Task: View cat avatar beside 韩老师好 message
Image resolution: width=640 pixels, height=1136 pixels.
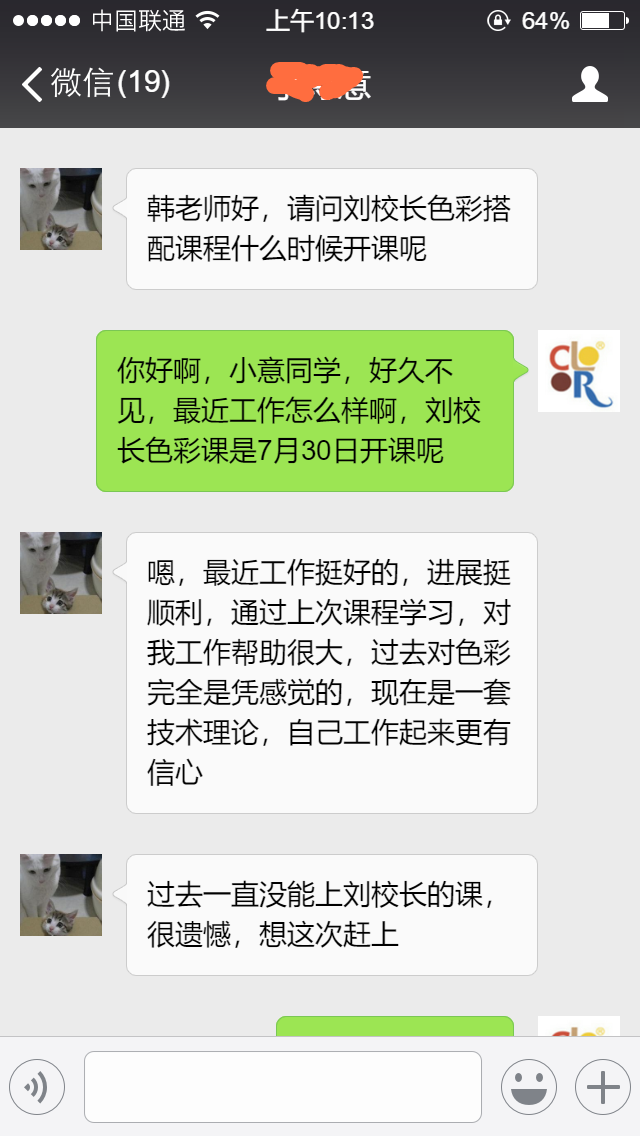Action: (x=61, y=209)
